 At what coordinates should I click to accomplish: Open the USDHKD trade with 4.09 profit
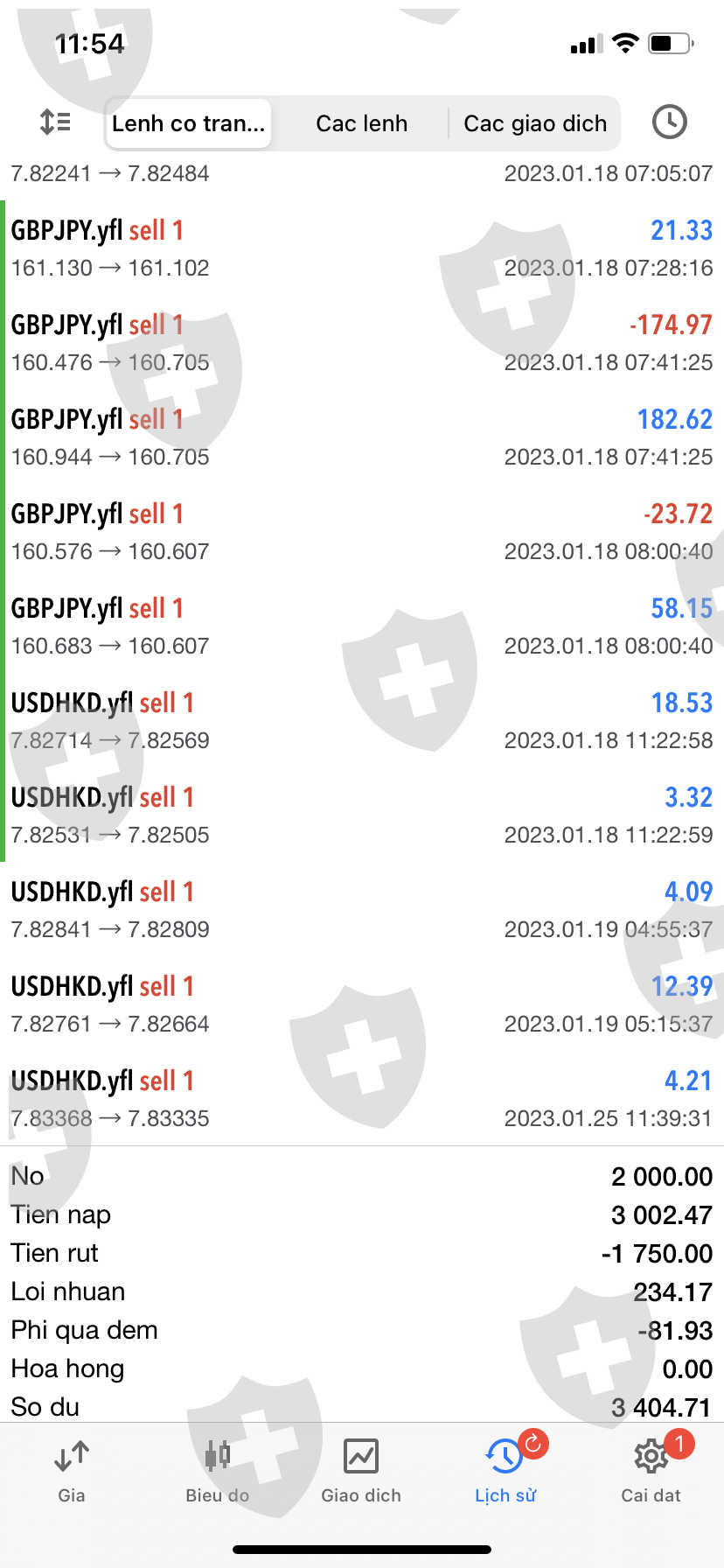[x=362, y=910]
